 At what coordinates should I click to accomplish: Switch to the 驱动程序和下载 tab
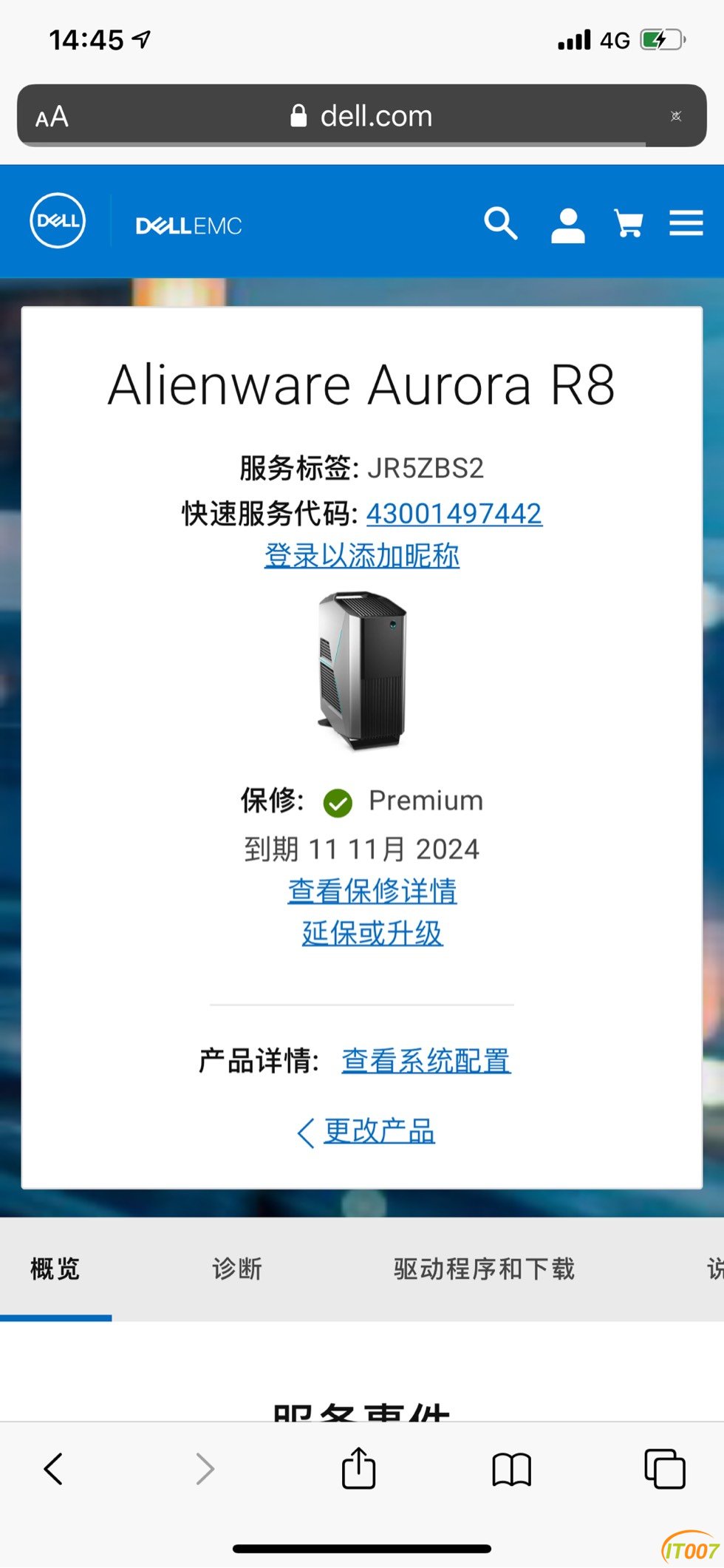click(484, 1269)
